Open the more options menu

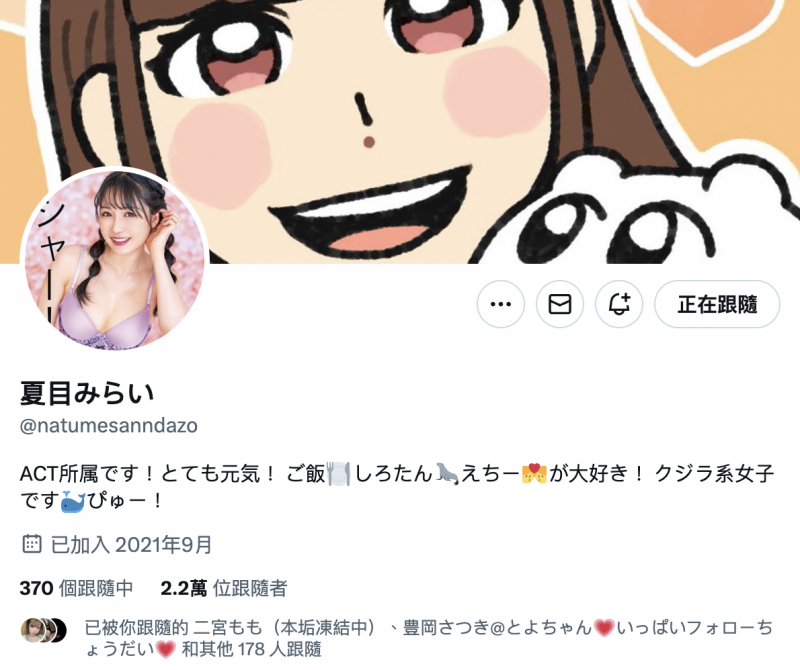[x=501, y=305]
